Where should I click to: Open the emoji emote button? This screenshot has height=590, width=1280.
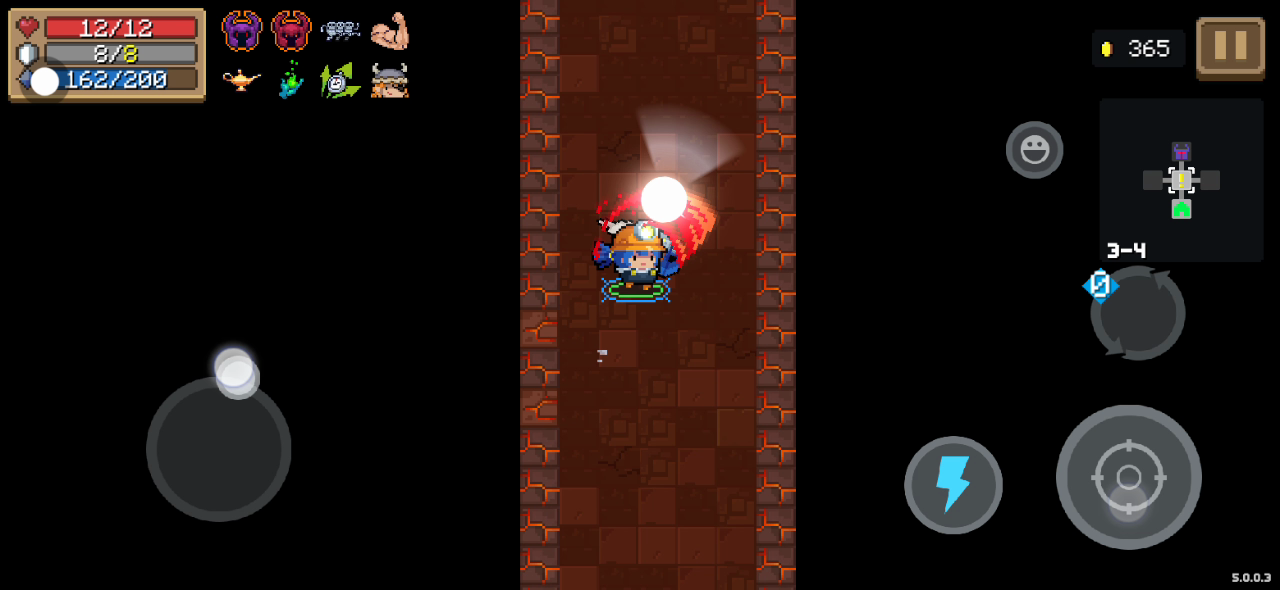1034,150
